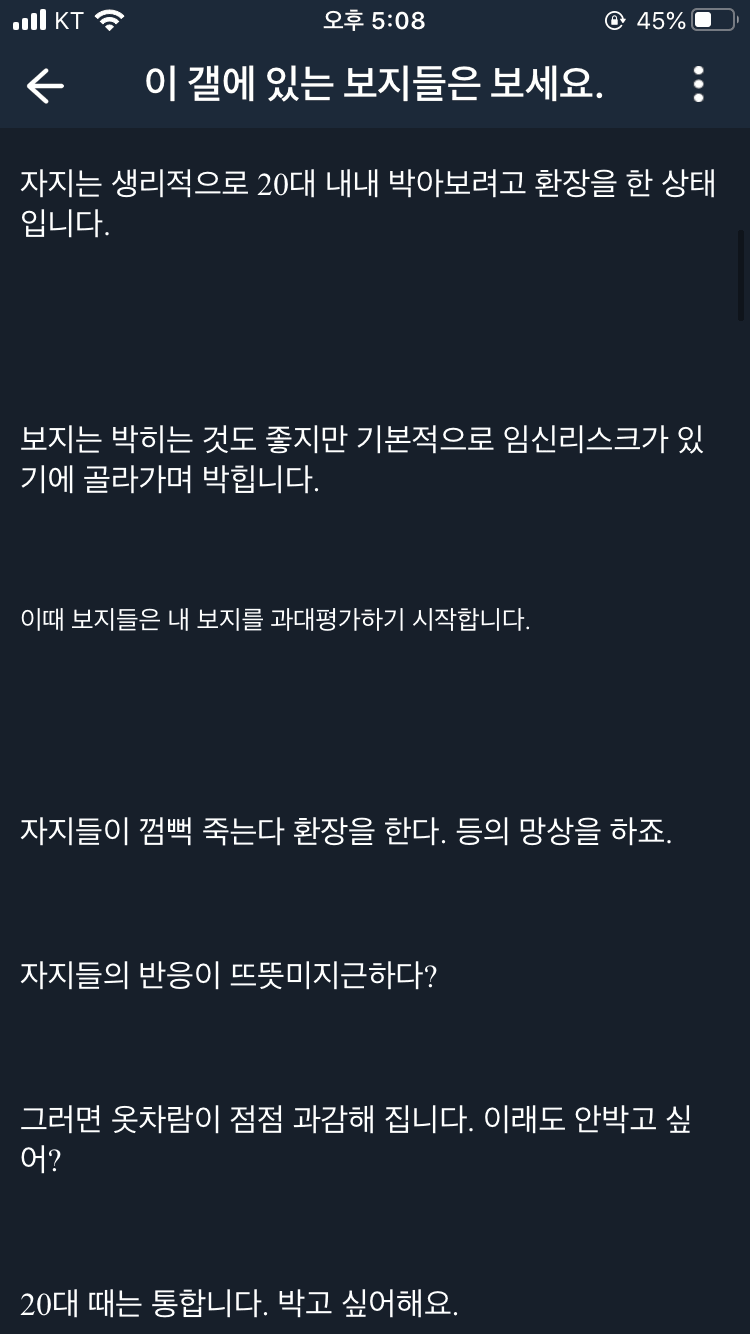Go back using the arrow icon
Viewport: 750px width, 1334px height.
(x=45, y=86)
